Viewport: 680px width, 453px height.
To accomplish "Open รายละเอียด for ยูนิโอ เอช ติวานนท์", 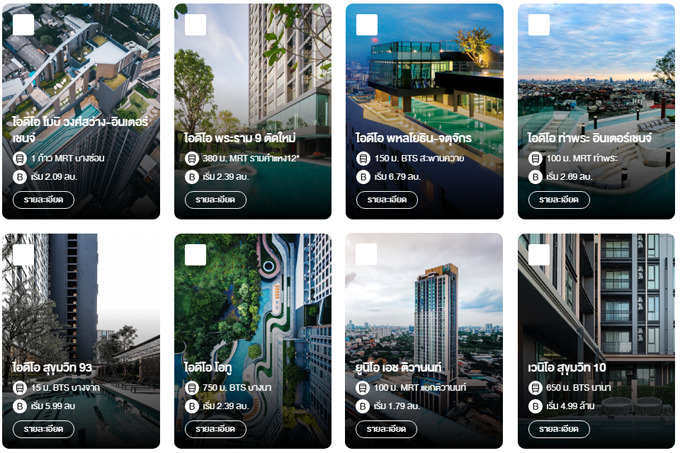I will [x=387, y=429].
